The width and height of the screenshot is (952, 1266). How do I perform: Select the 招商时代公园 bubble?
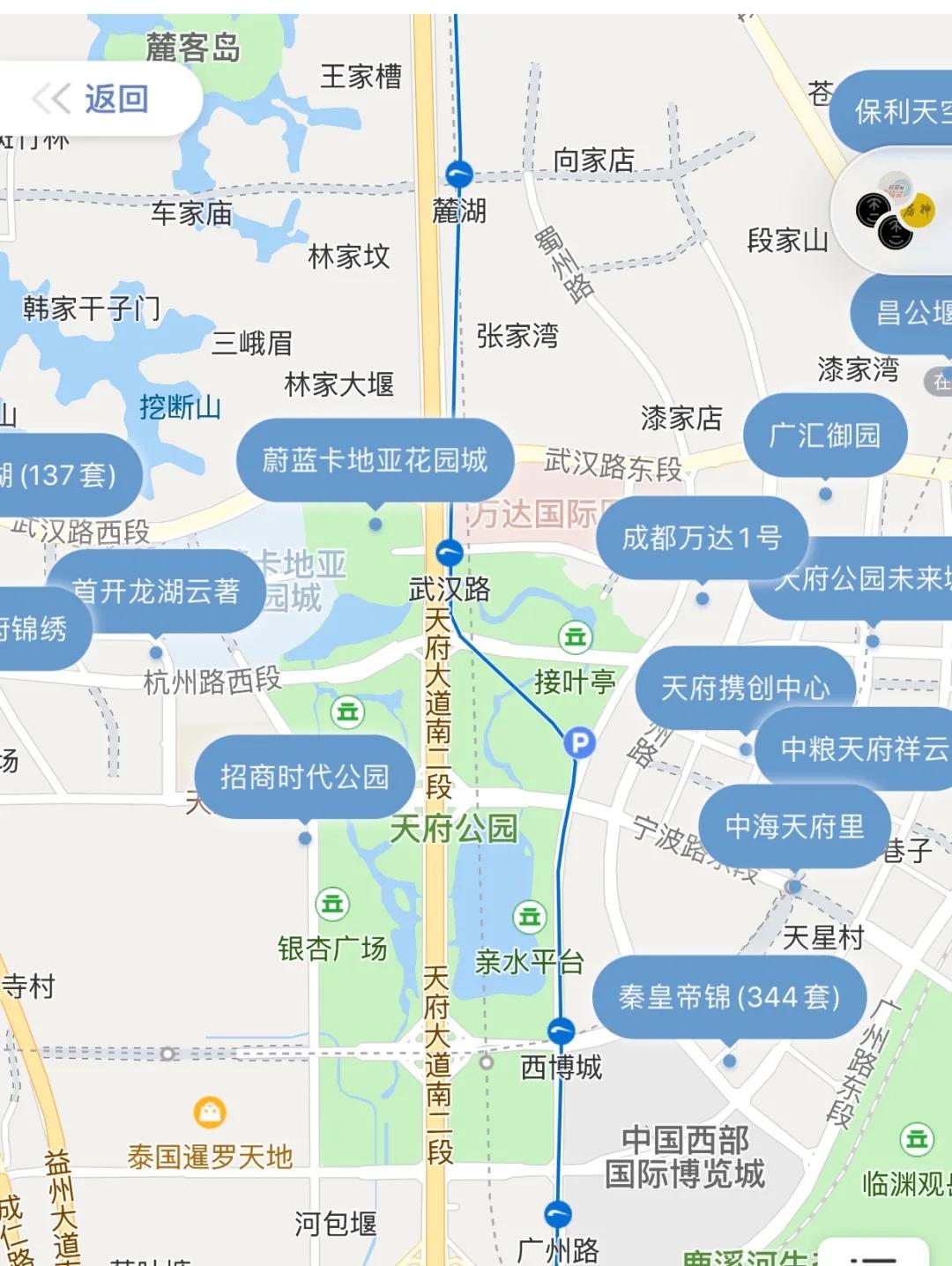[x=306, y=774]
